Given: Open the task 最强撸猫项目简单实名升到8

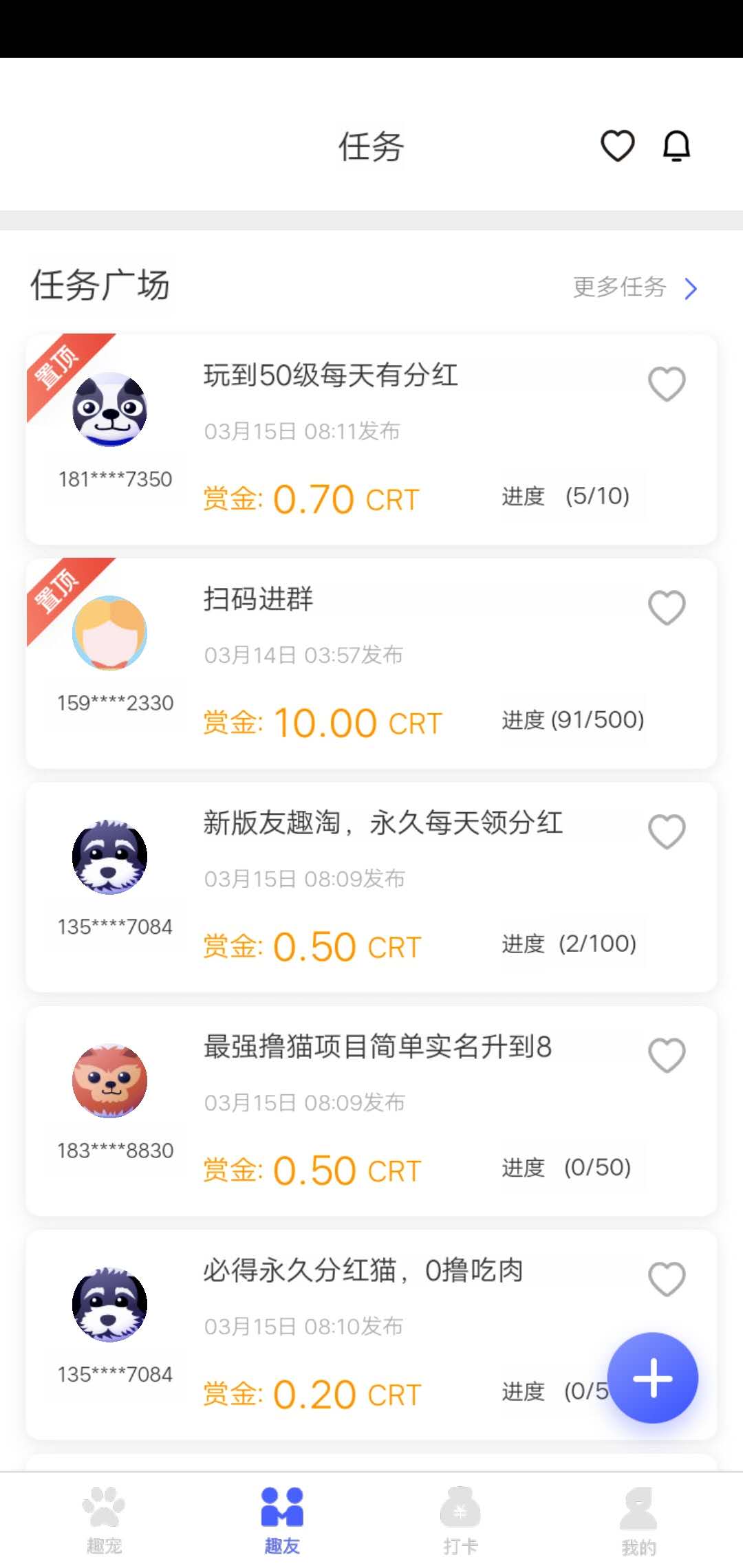Looking at the screenshot, I should tap(377, 1047).
